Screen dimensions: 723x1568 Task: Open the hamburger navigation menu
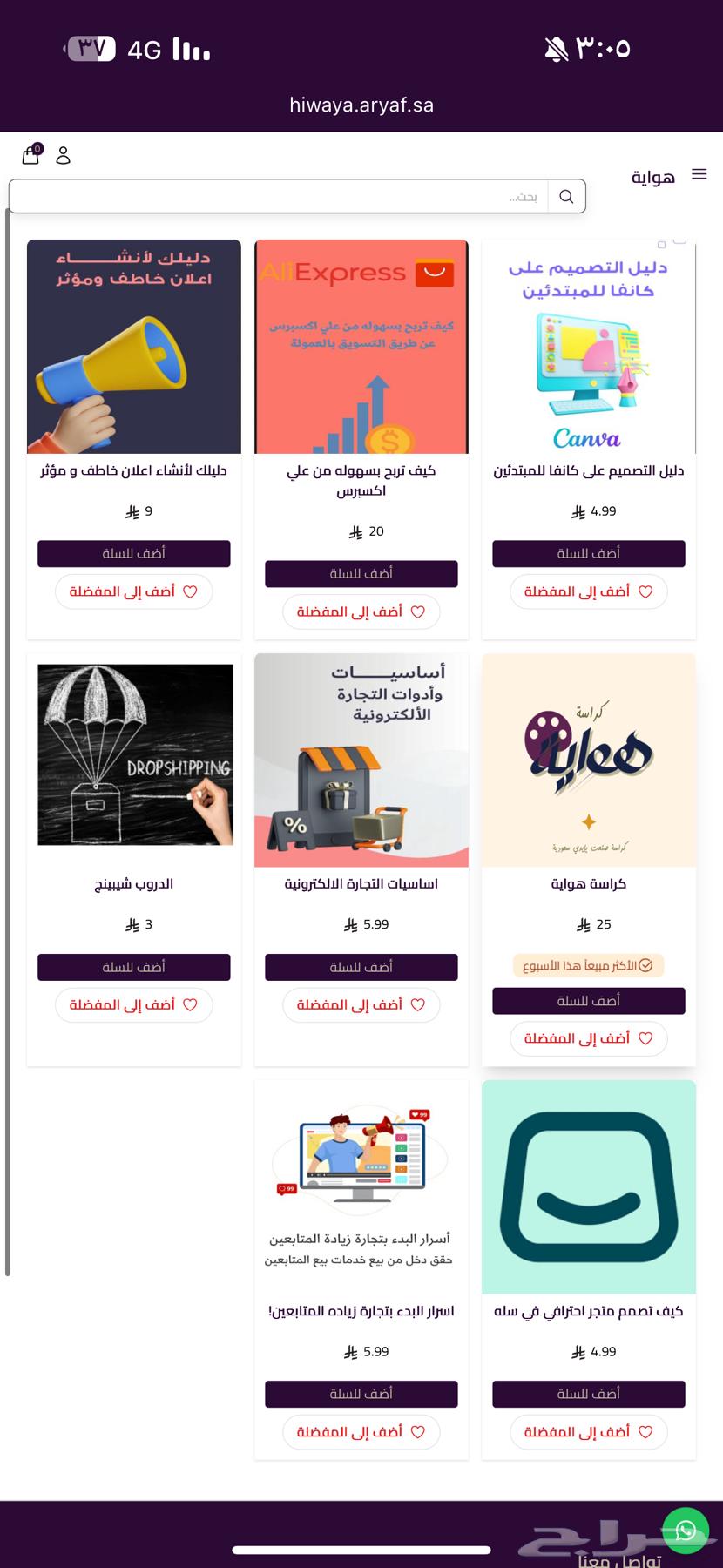pos(699,173)
